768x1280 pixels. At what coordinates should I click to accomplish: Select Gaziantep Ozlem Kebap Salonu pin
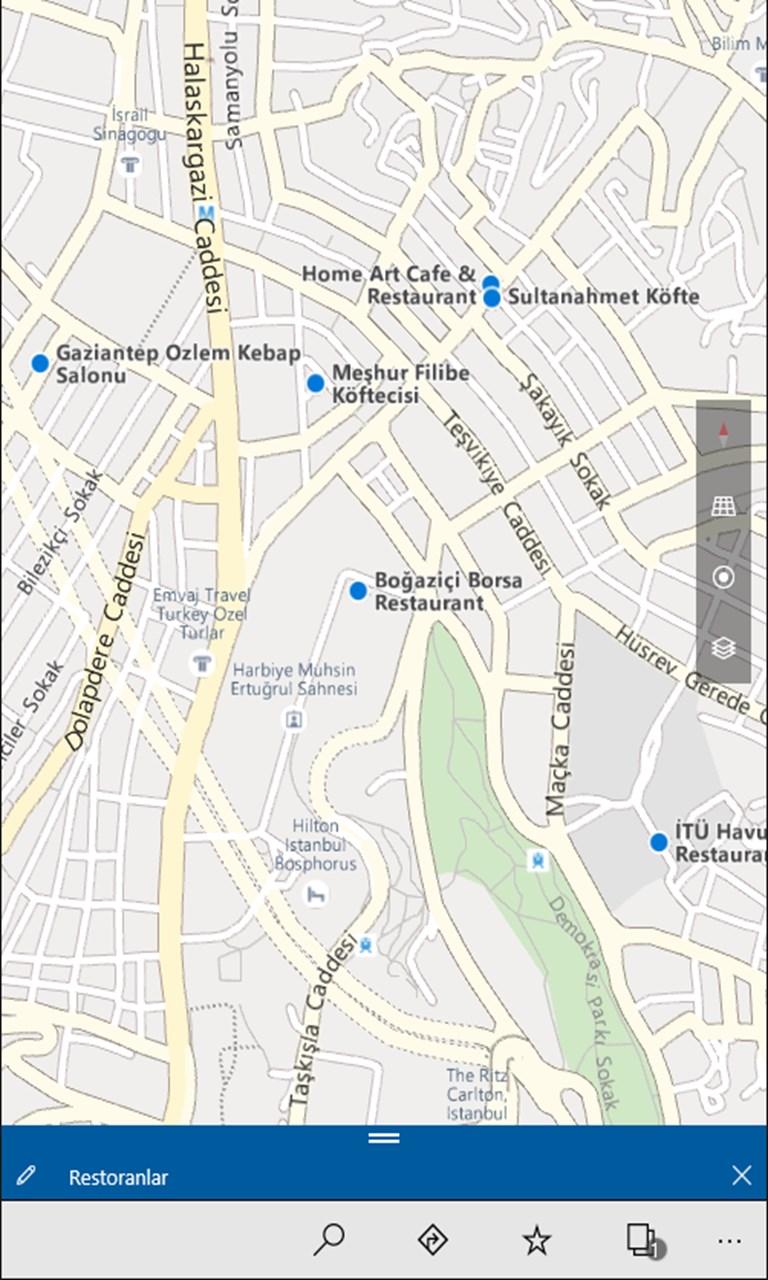(x=40, y=363)
